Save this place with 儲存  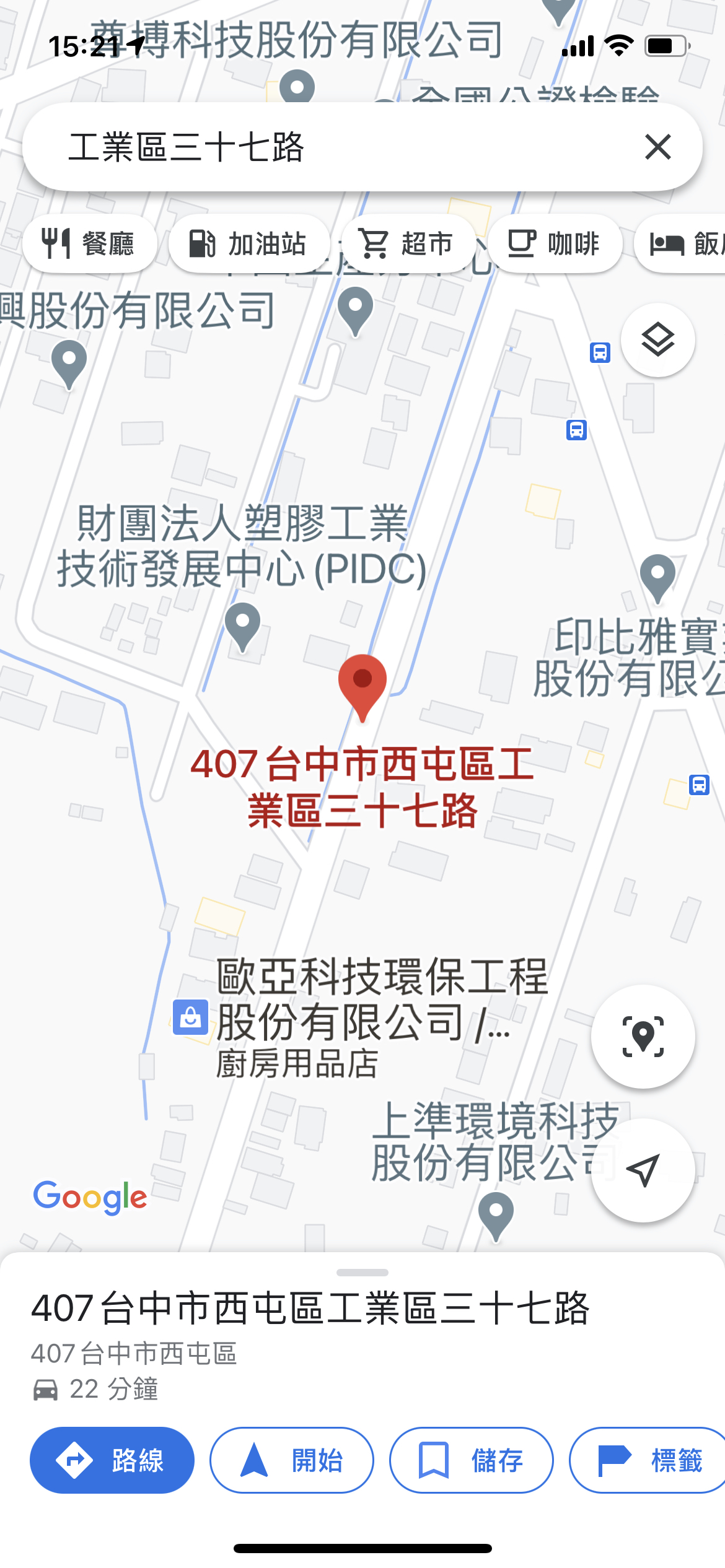[x=471, y=1460]
